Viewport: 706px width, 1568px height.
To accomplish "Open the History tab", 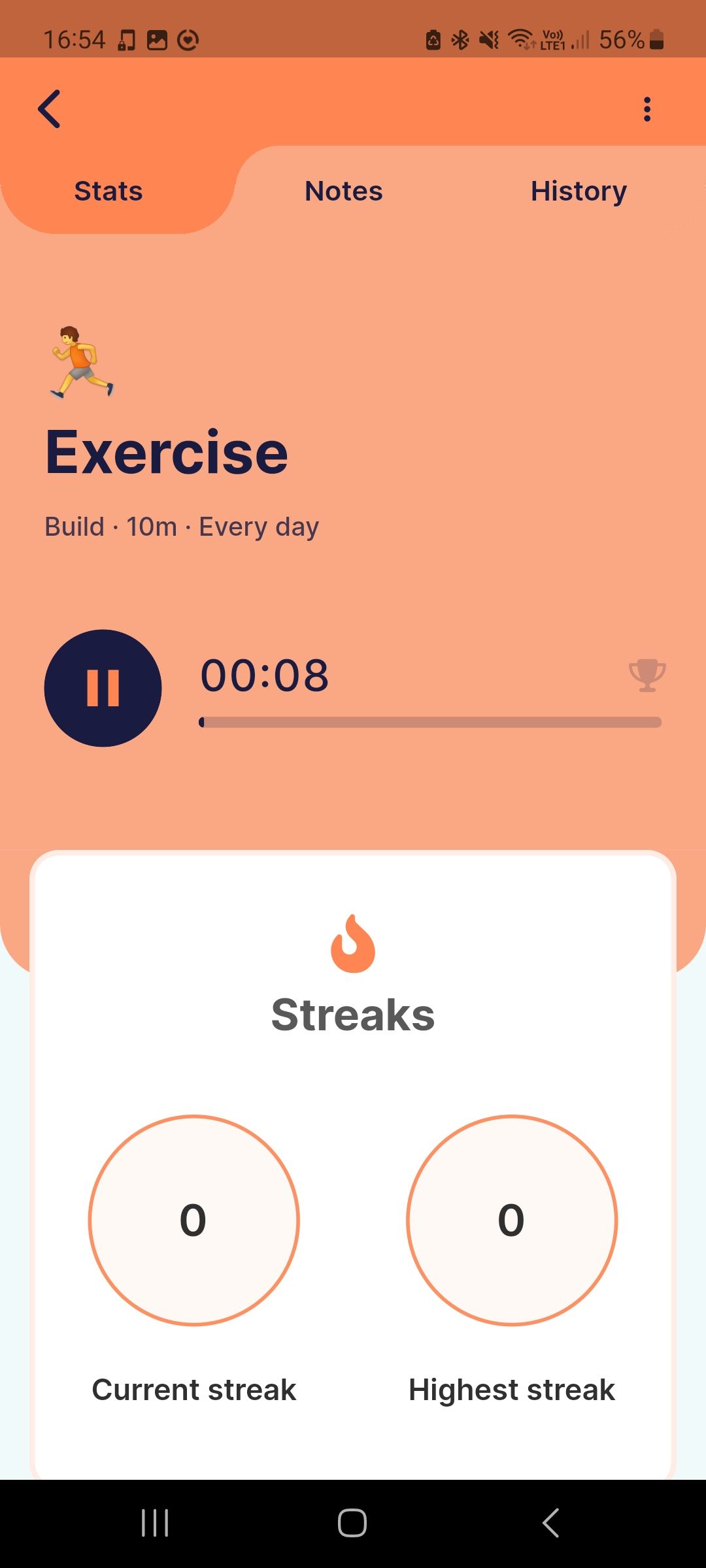I will [x=578, y=191].
